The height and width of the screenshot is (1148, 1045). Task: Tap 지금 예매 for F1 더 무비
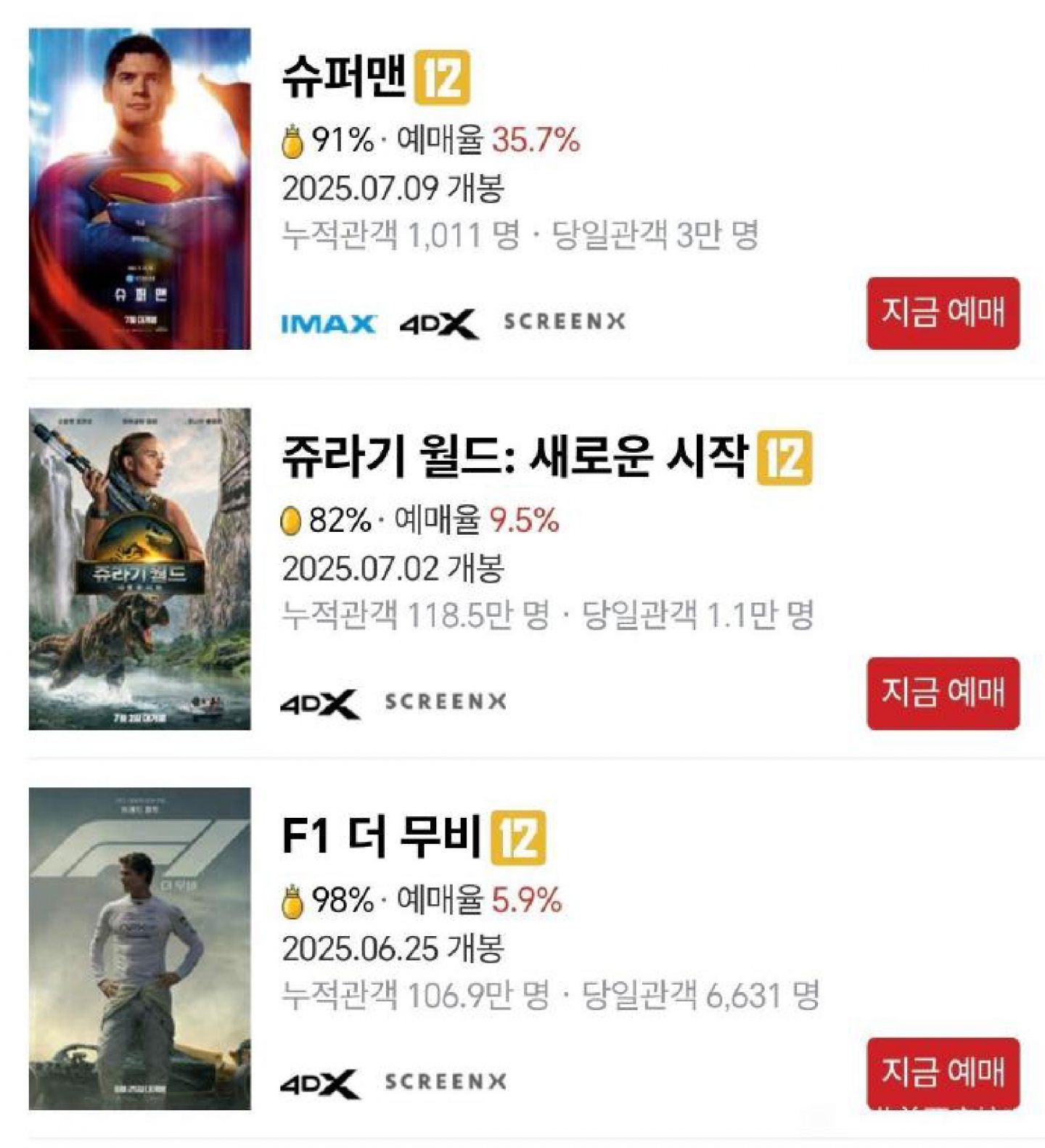(x=943, y=1072)
